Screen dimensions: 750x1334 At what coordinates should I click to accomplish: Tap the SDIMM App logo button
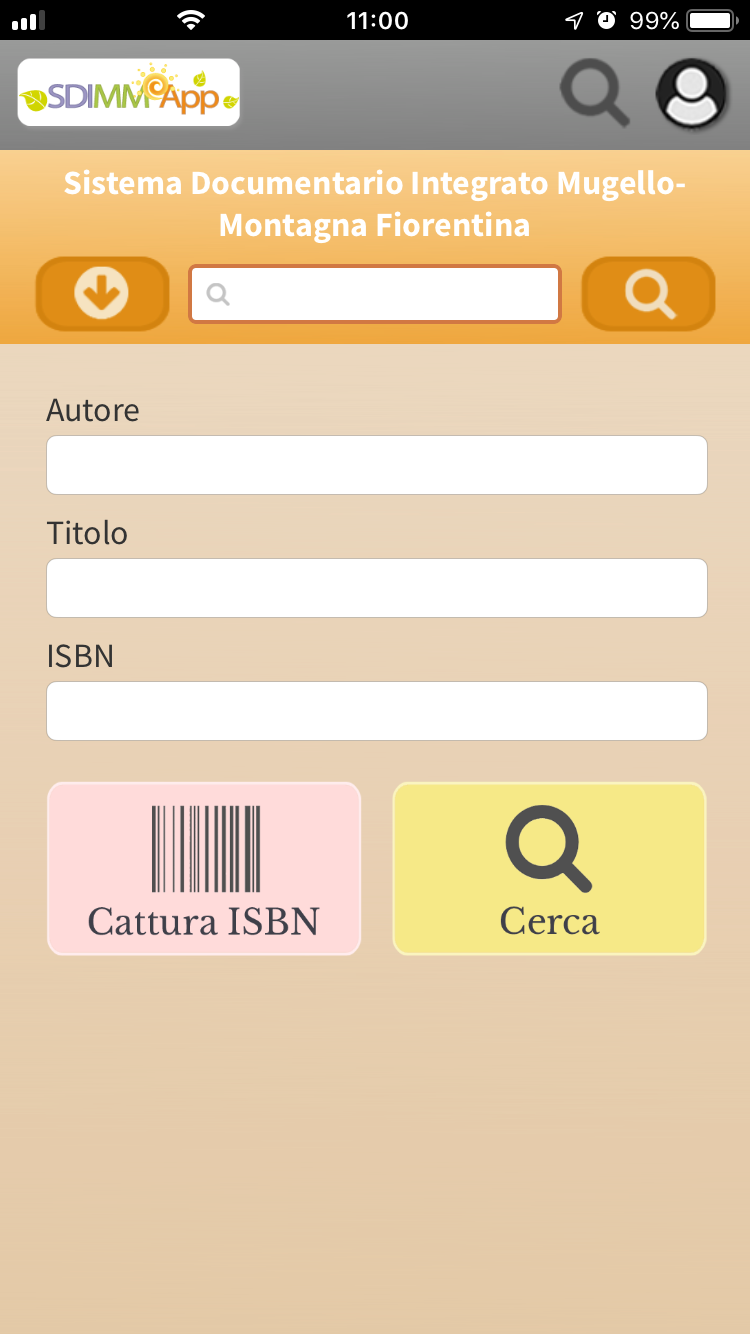(129, 93)
